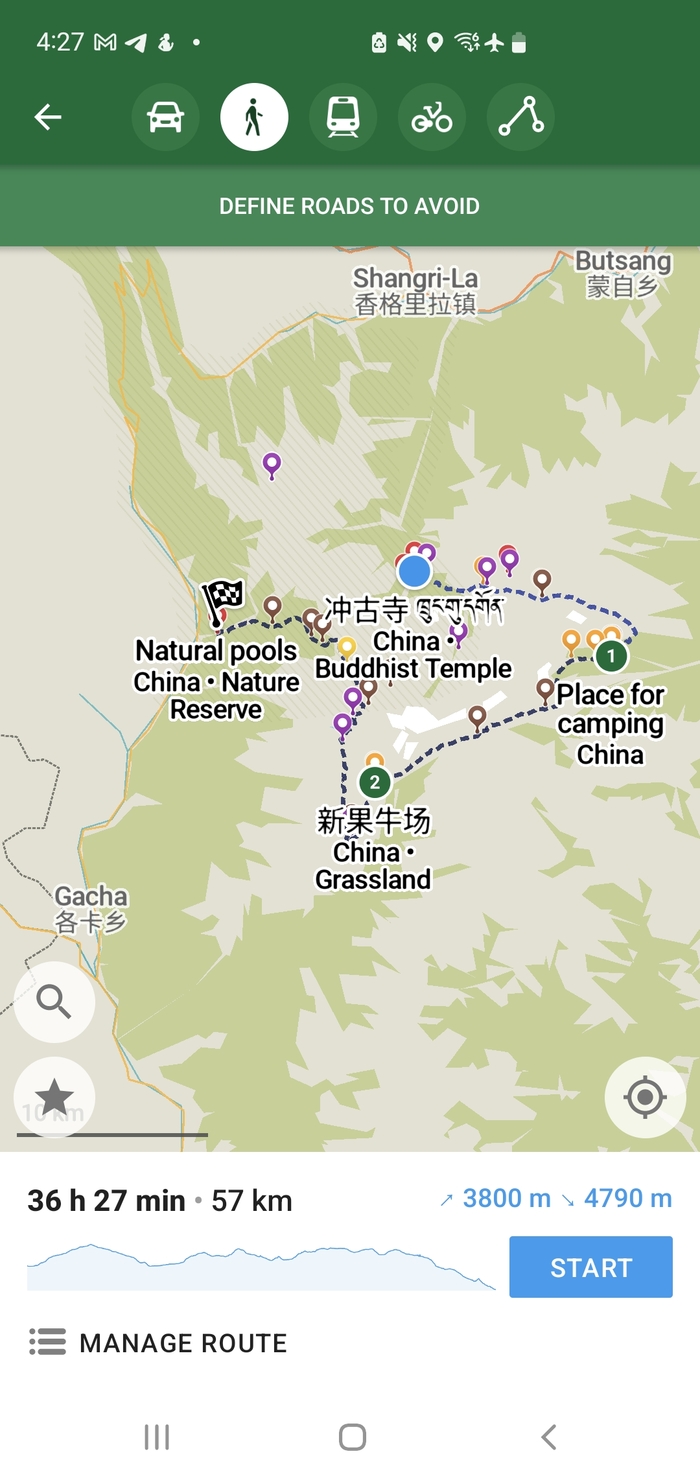Open Define Roads to Avoid
The width and height of the screenshot is (700, 1478).
coord(350,206)
